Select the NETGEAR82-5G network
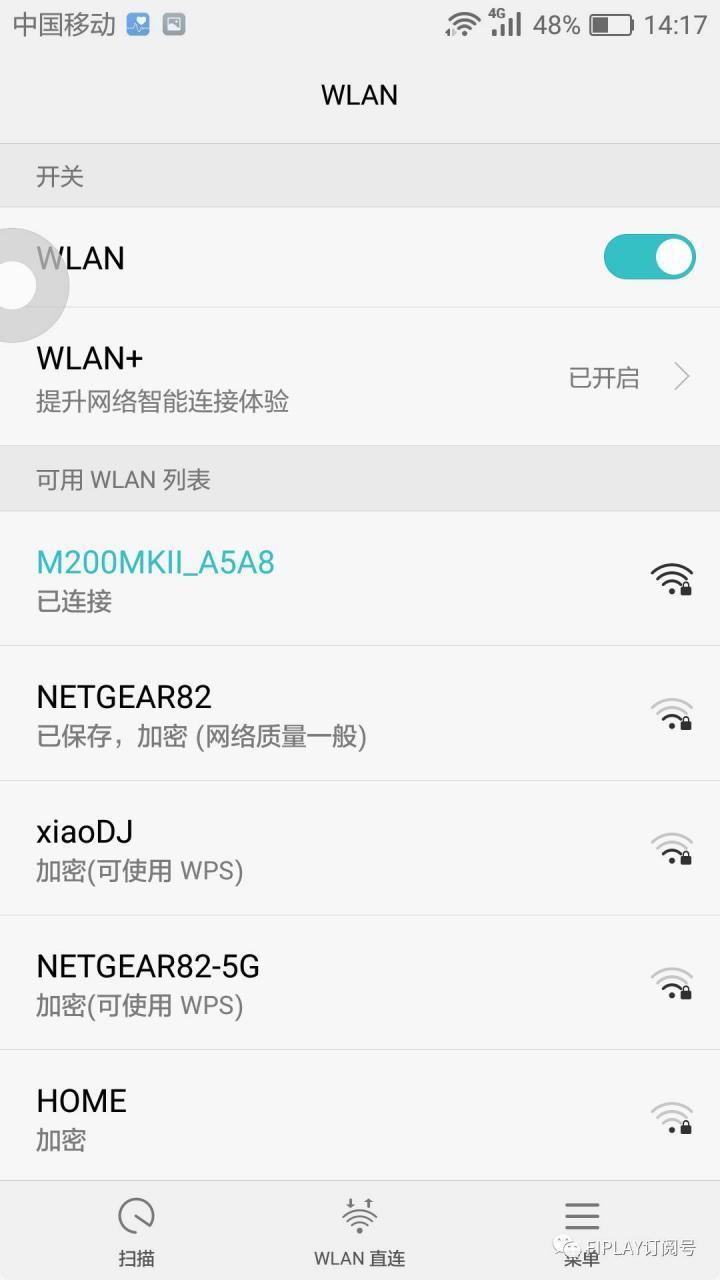 pyautogui.click(x=360, y=983)
